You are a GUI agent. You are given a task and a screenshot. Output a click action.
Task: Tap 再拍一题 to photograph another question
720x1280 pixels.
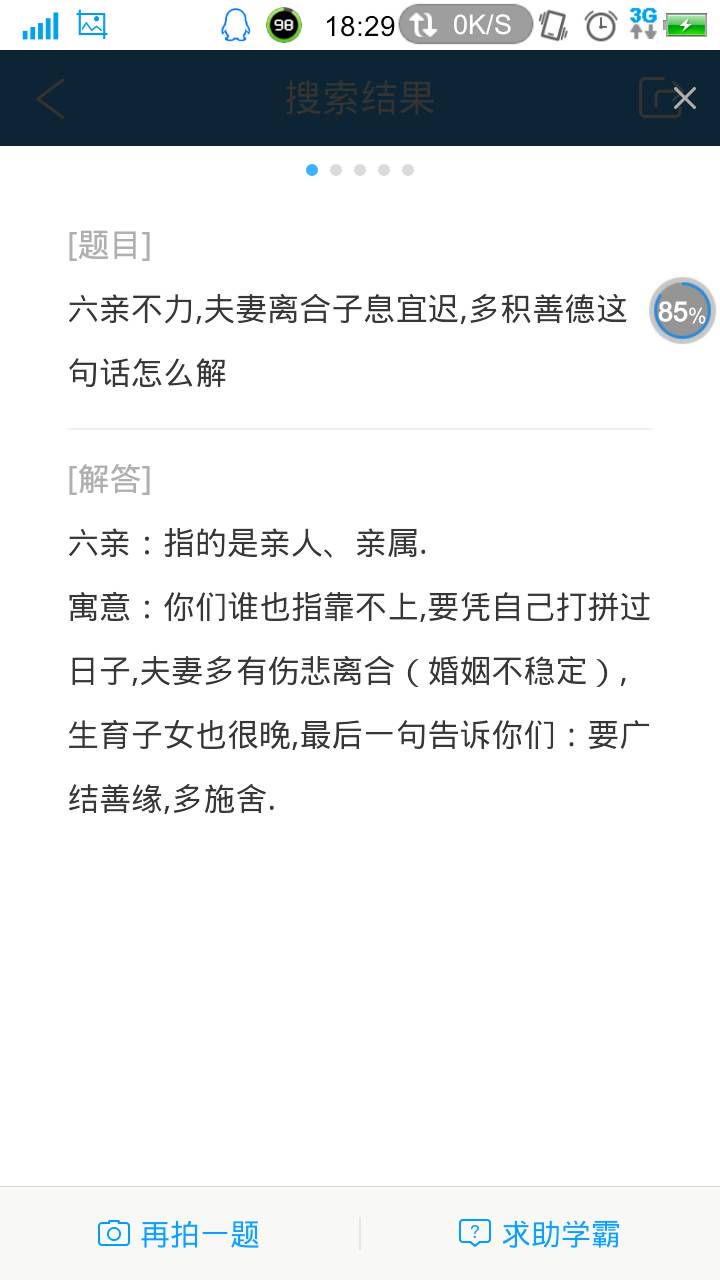click(179, 1234)
